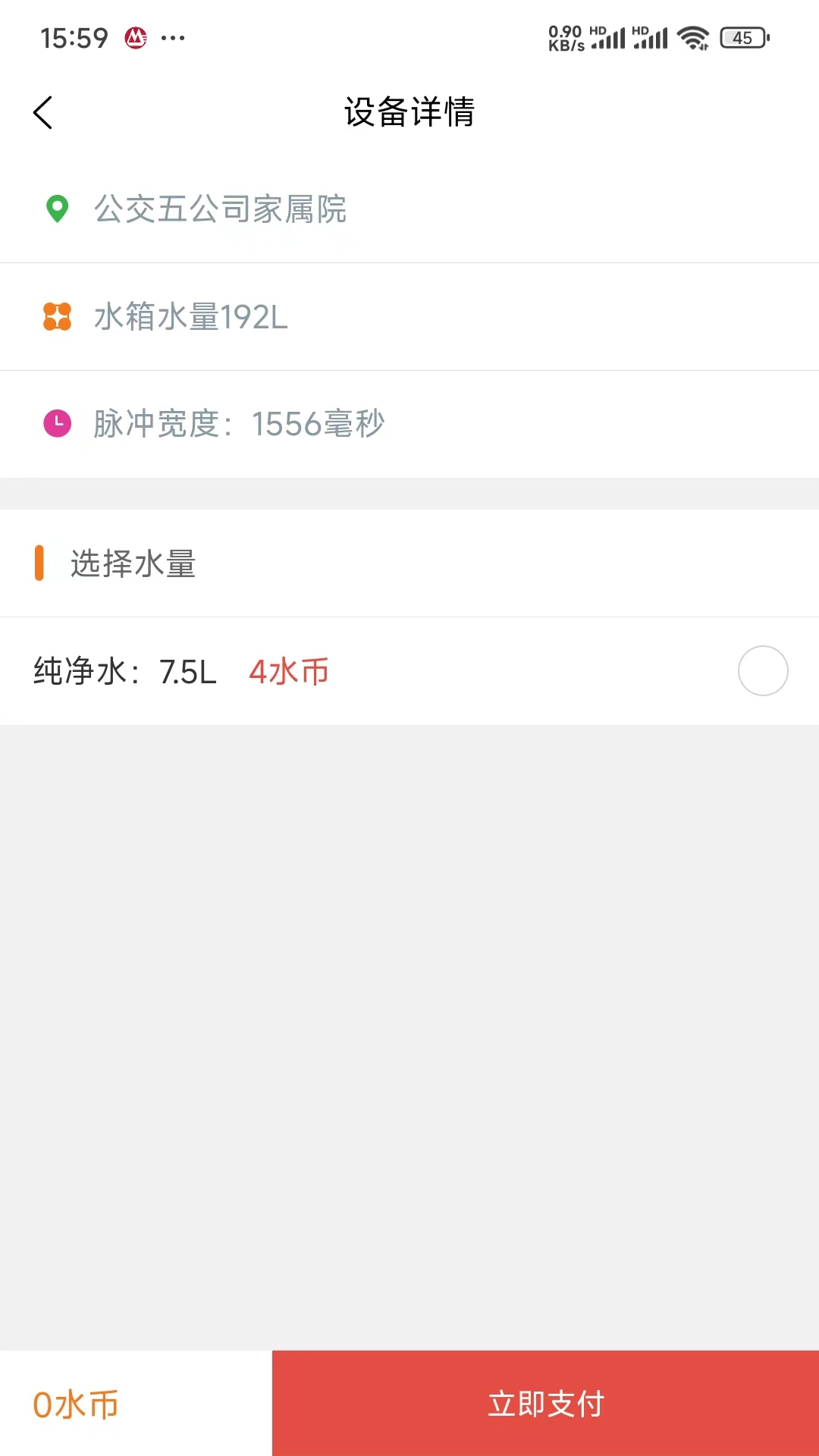Go back from the 设备详情 page
This screenshot has height=1456, width=819.
[x=43, y=113]
